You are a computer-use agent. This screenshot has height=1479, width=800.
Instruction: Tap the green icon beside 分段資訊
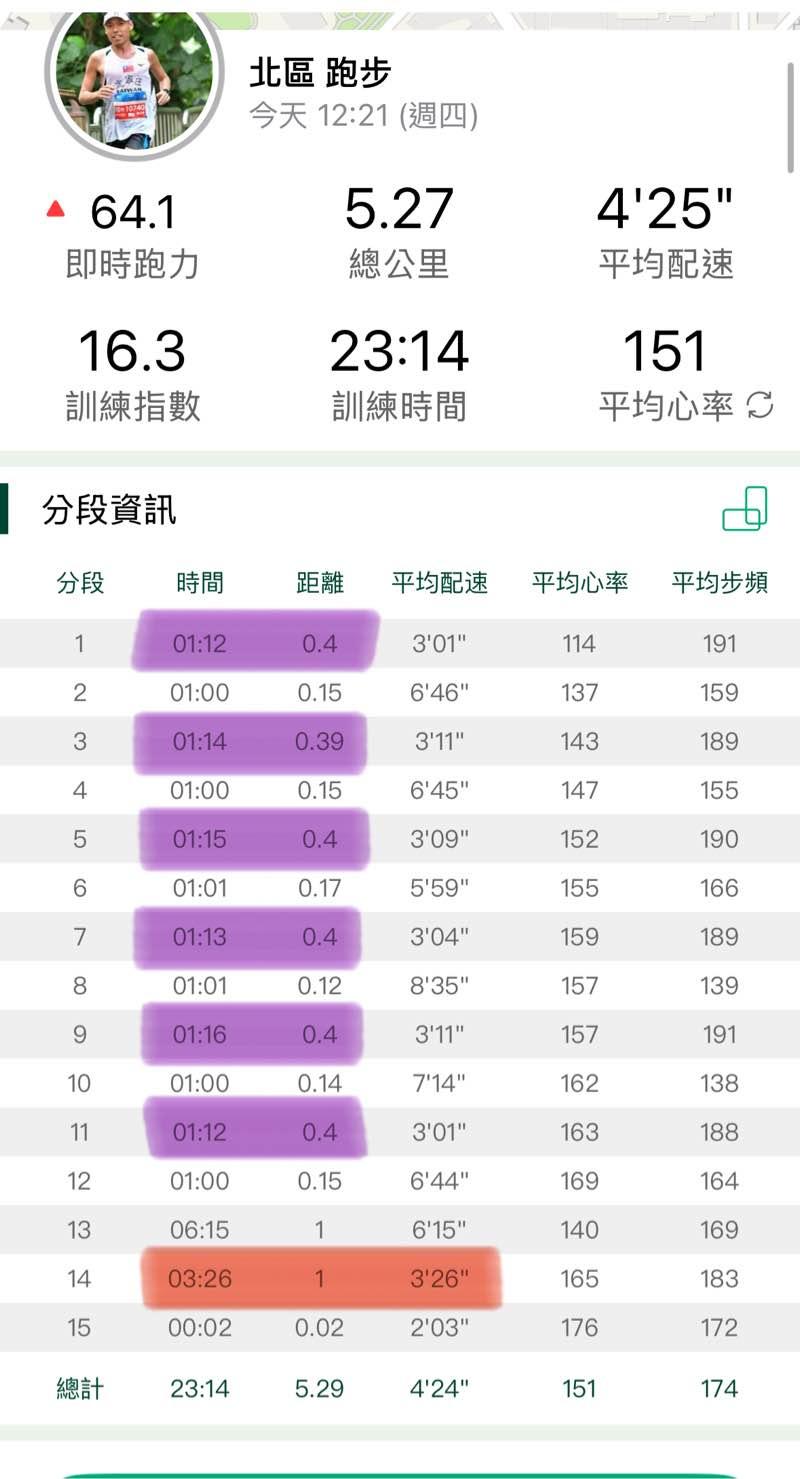[745, 509]
